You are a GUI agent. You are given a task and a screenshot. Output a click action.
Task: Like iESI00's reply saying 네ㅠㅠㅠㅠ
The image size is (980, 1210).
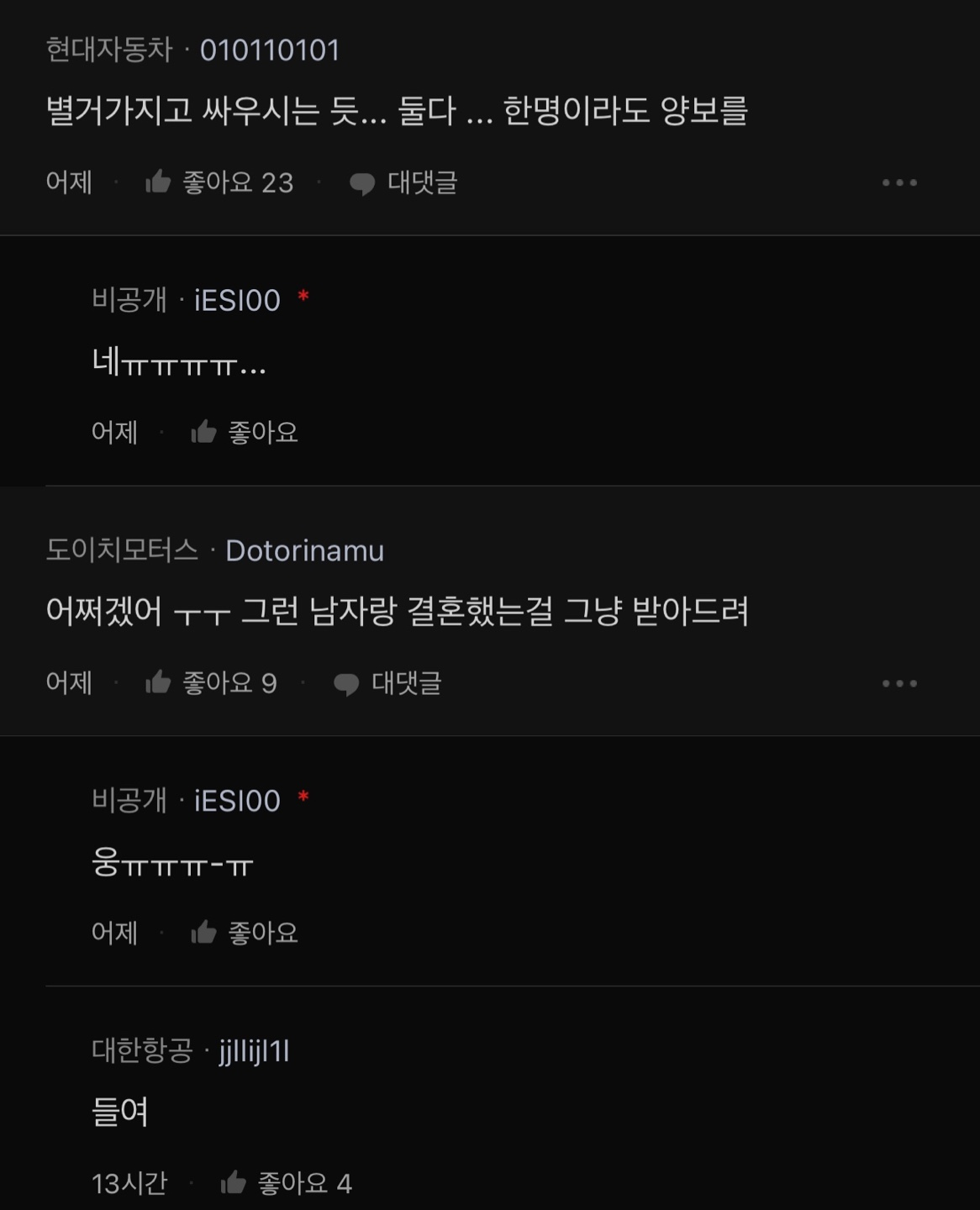point(245,433)
